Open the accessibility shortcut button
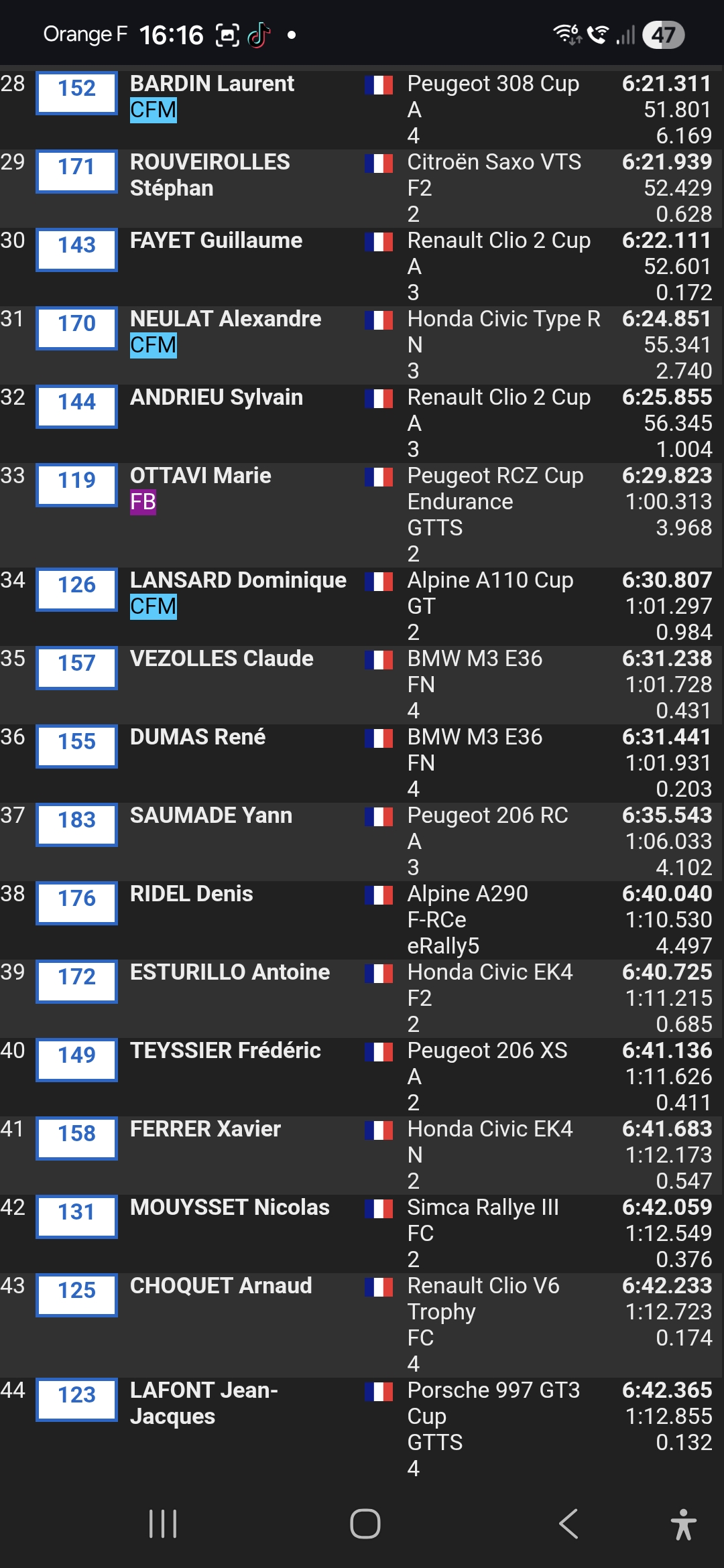The width and height of the screenshot is (724, 1568). tap(683, 1524)
